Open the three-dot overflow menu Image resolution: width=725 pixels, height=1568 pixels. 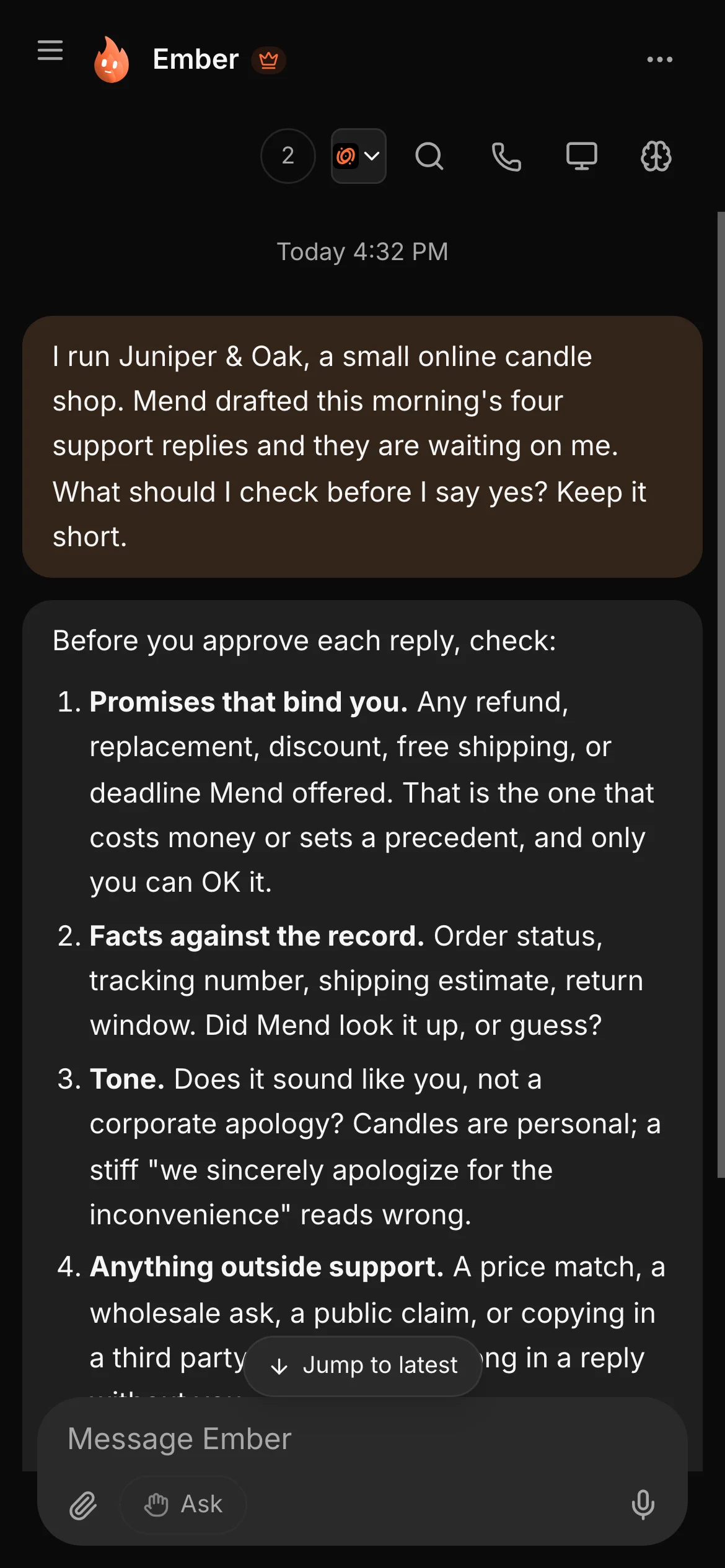pos(659,59)
